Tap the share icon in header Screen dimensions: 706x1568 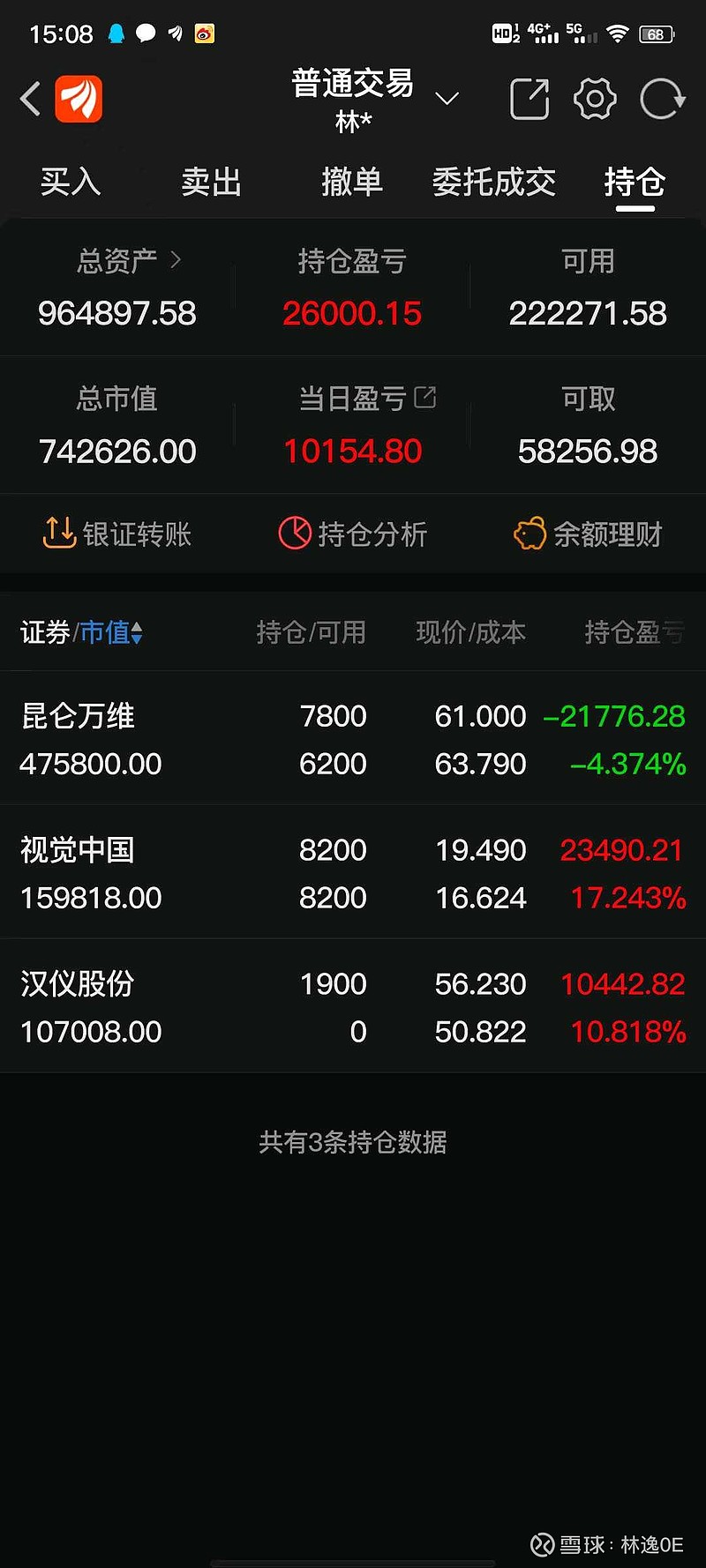pyautogui.click(x=529, y=98)
